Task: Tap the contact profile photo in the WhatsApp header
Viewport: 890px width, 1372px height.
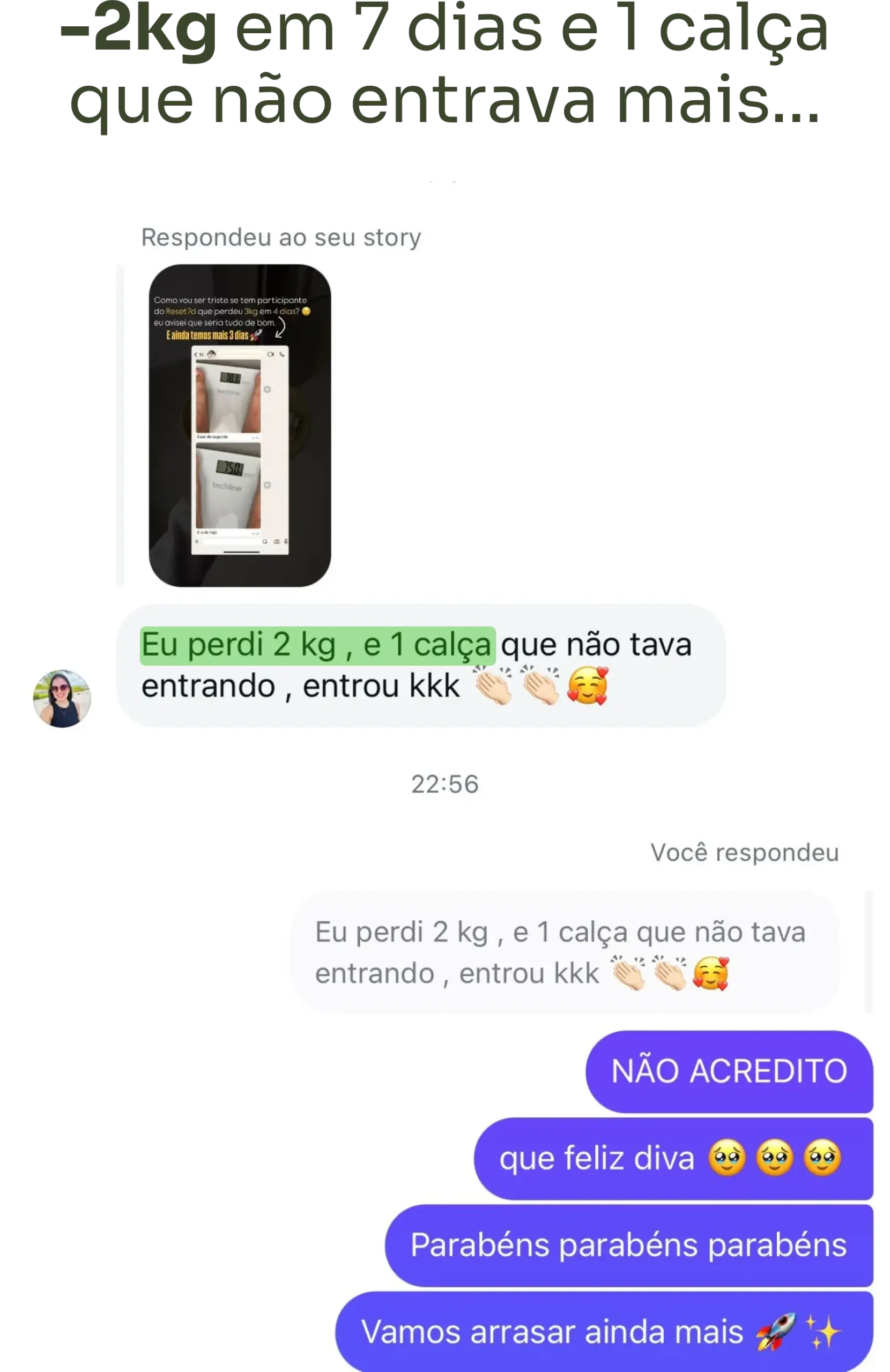Action: click(212, 355)
